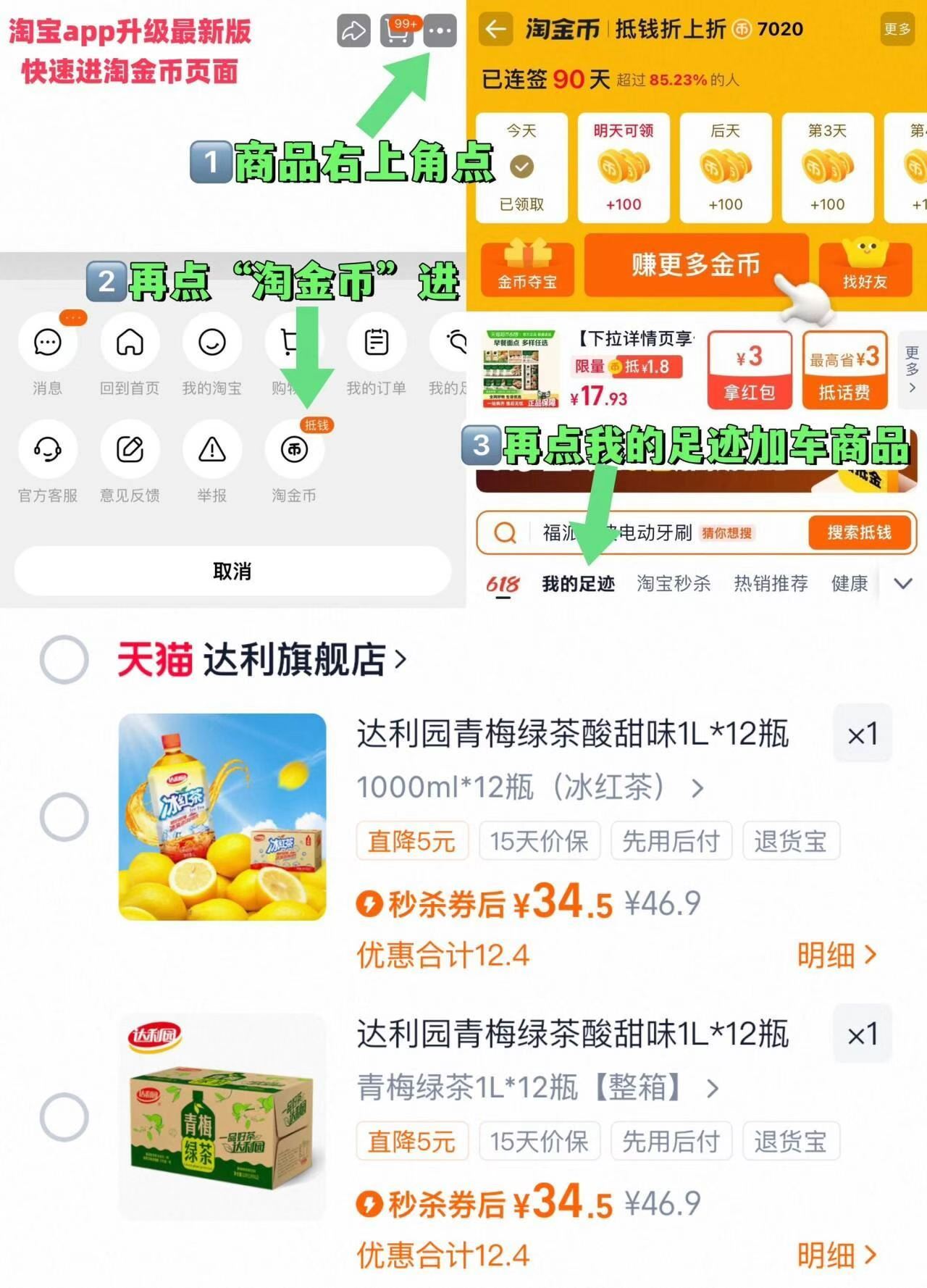927x1288 pixels.
Task: Tap the "..." more options icon
Action: pyautogui.click(x=442, y=32)
